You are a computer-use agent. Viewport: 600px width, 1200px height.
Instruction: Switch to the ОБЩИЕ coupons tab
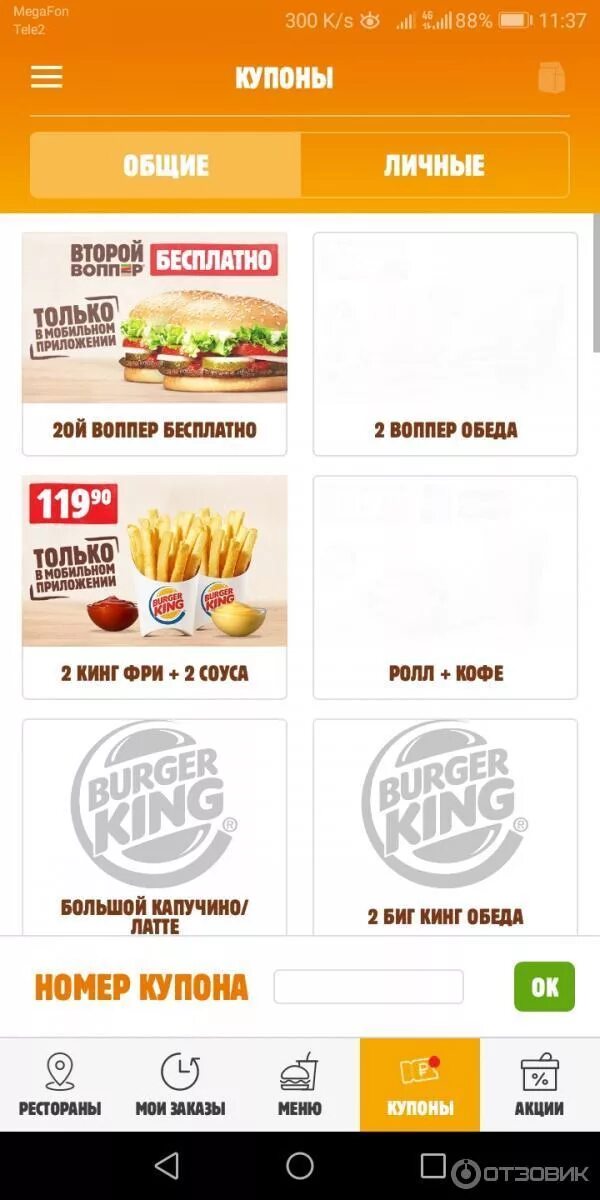165,165
